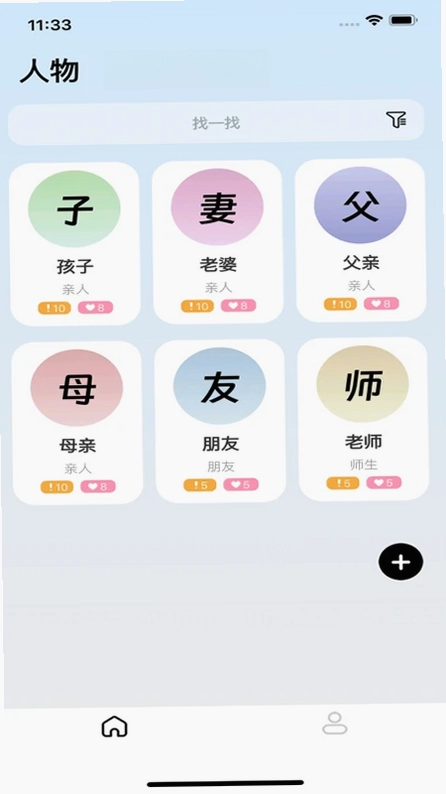Viewport: 446px width, 794px height.
Task: Switch to the home tab
Action: 114,725
